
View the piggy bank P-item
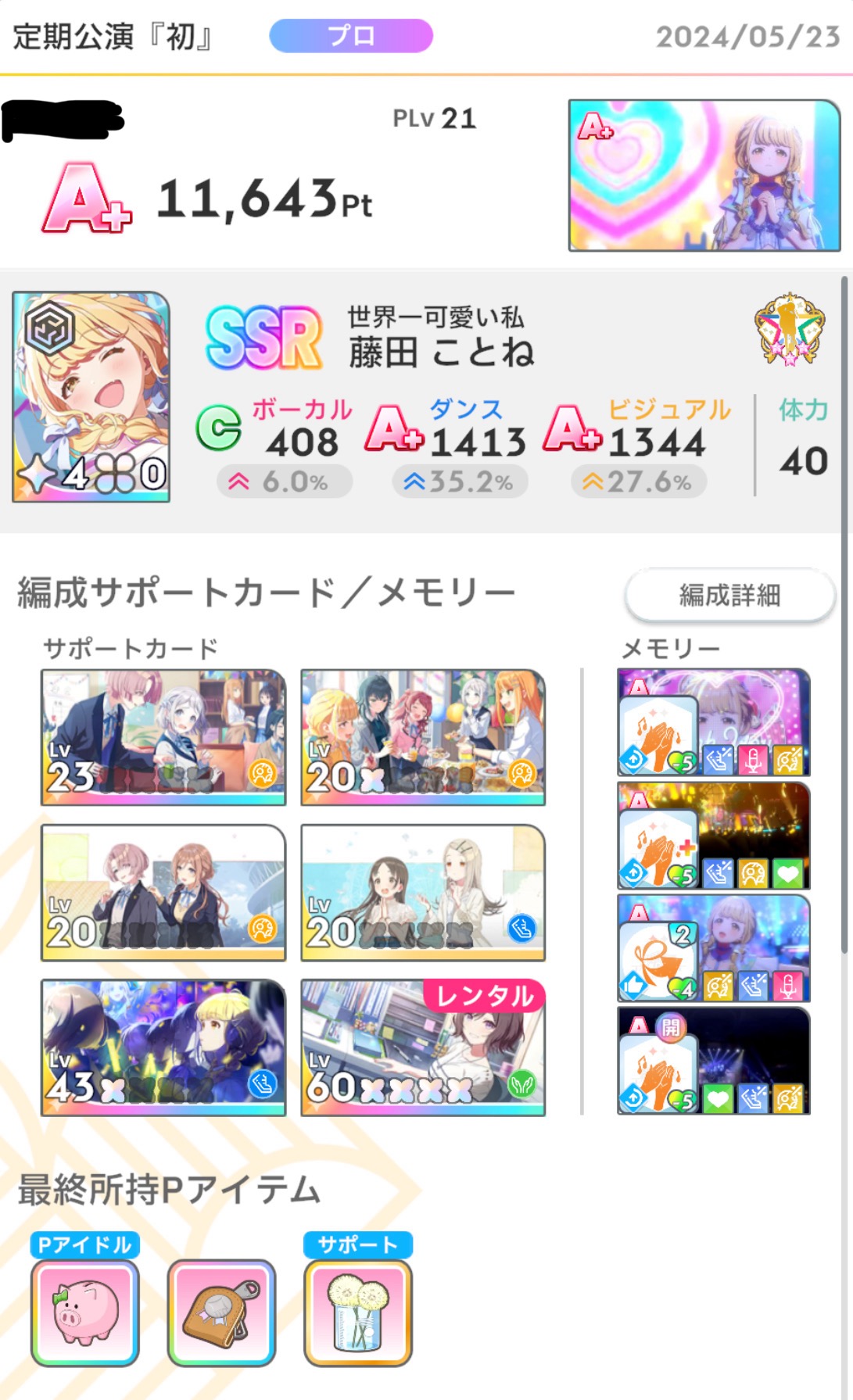85,1312
